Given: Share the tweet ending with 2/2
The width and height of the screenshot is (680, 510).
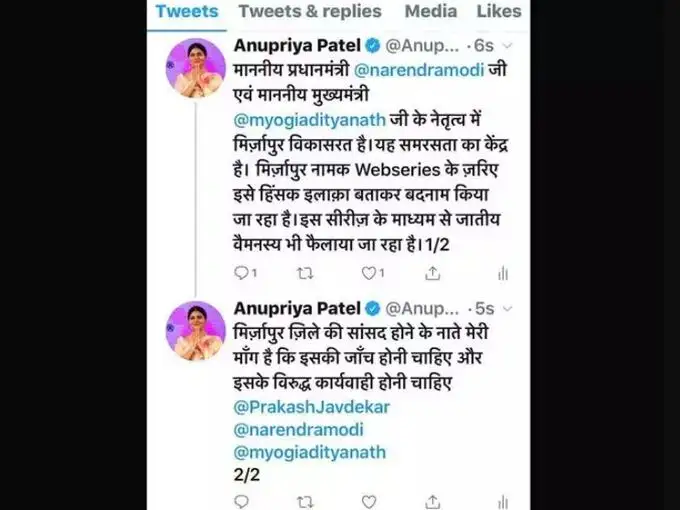Looking at the screenshot, I should click(x=433, y=500).
